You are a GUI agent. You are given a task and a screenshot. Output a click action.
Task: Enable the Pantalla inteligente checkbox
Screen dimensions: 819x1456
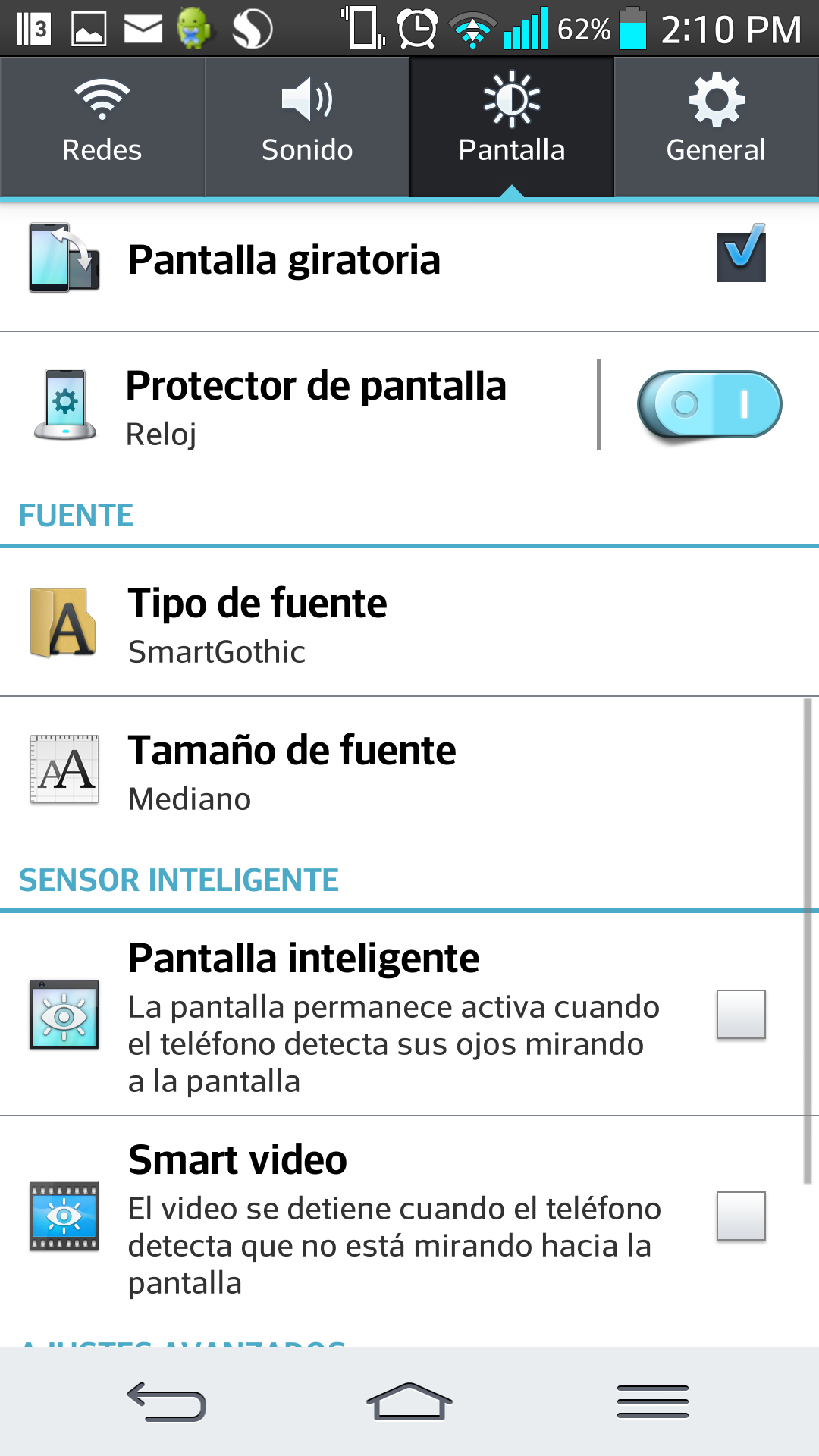coord(741,1014)
